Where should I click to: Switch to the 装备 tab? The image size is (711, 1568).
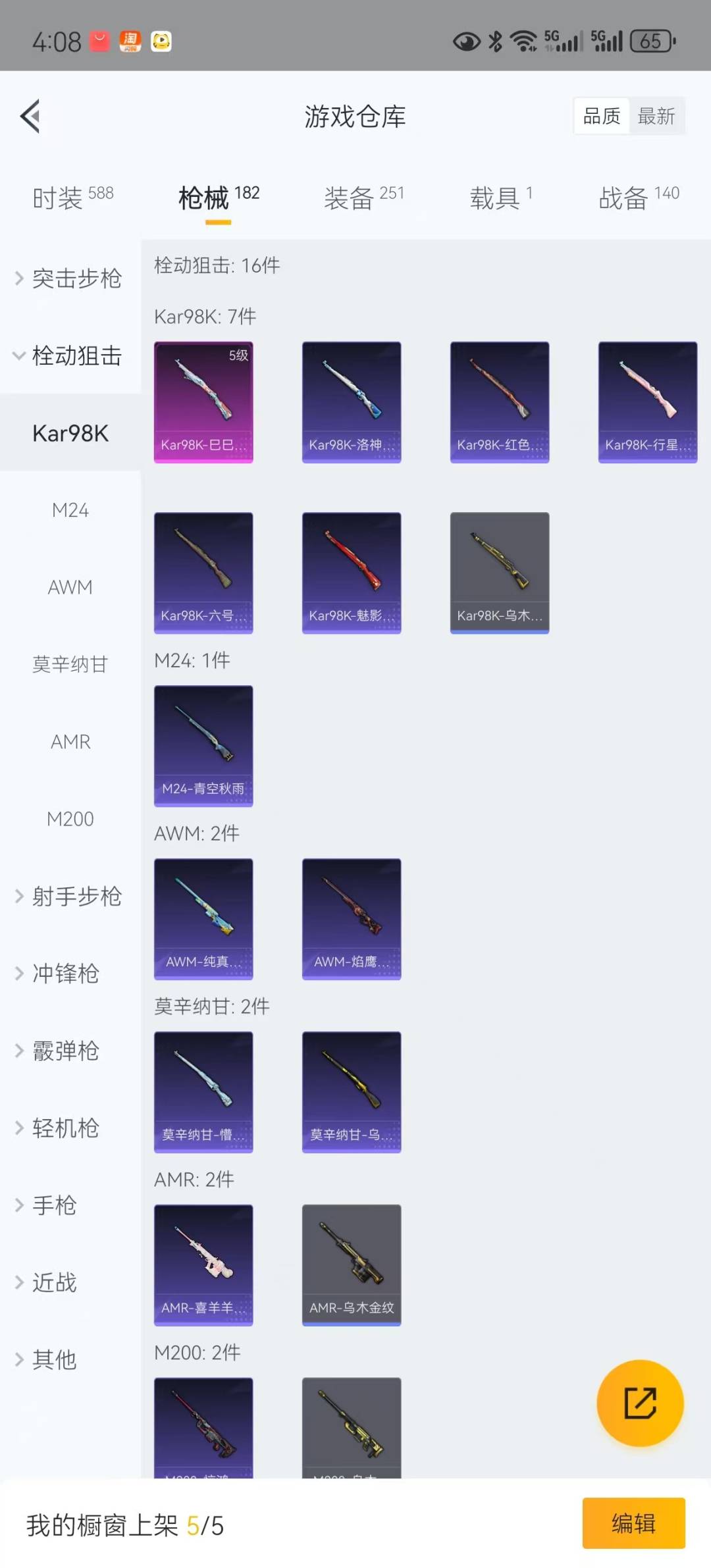click(x=363, y=197)
